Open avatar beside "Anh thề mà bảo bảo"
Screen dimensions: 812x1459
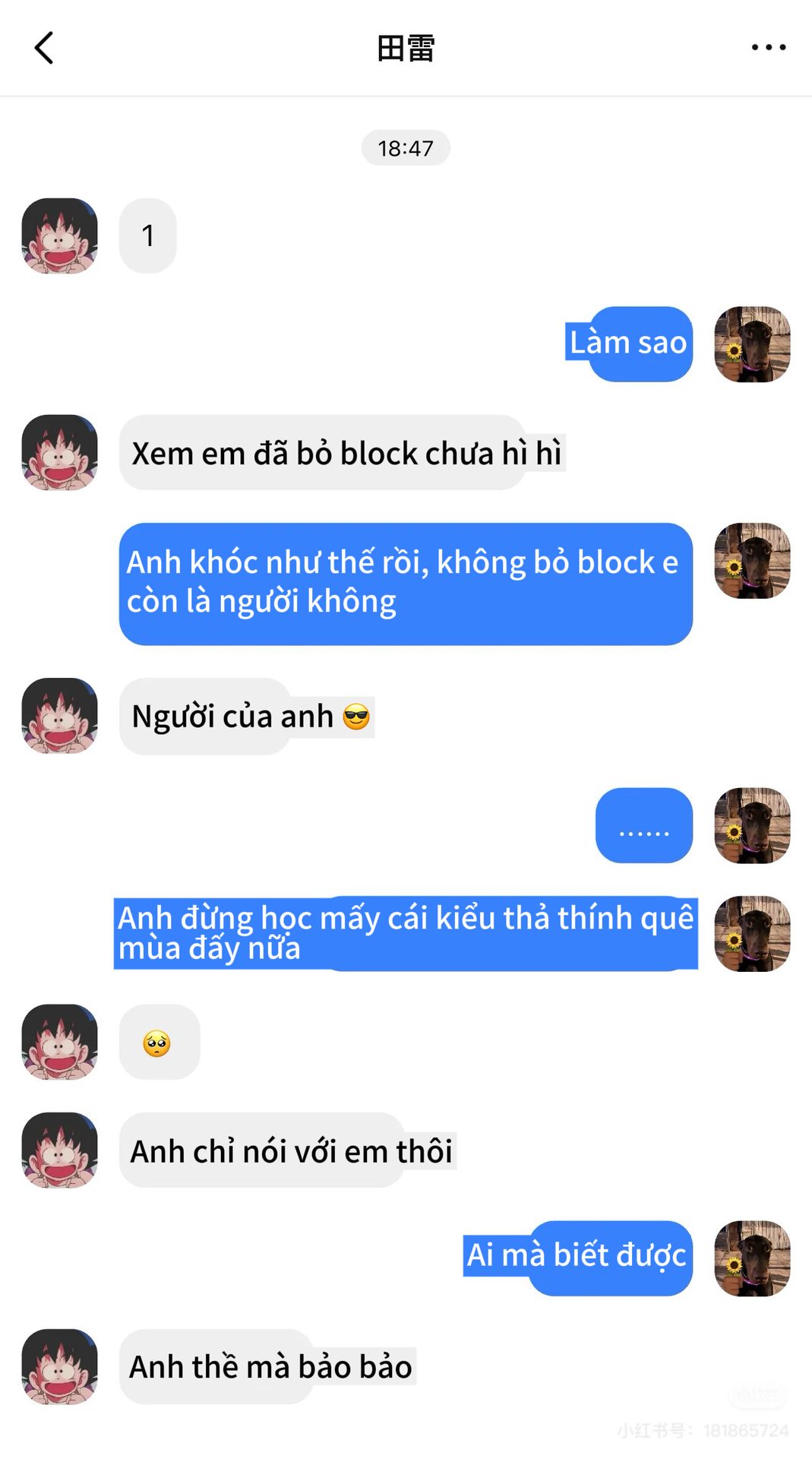coord(59,1366)
